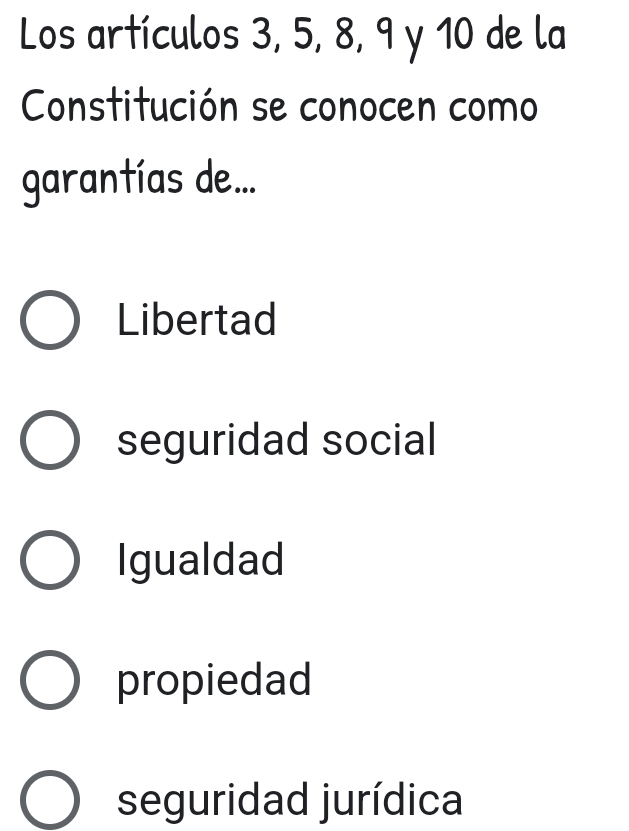
Task: Select the Libertad answer option
Action: point(49,321)
